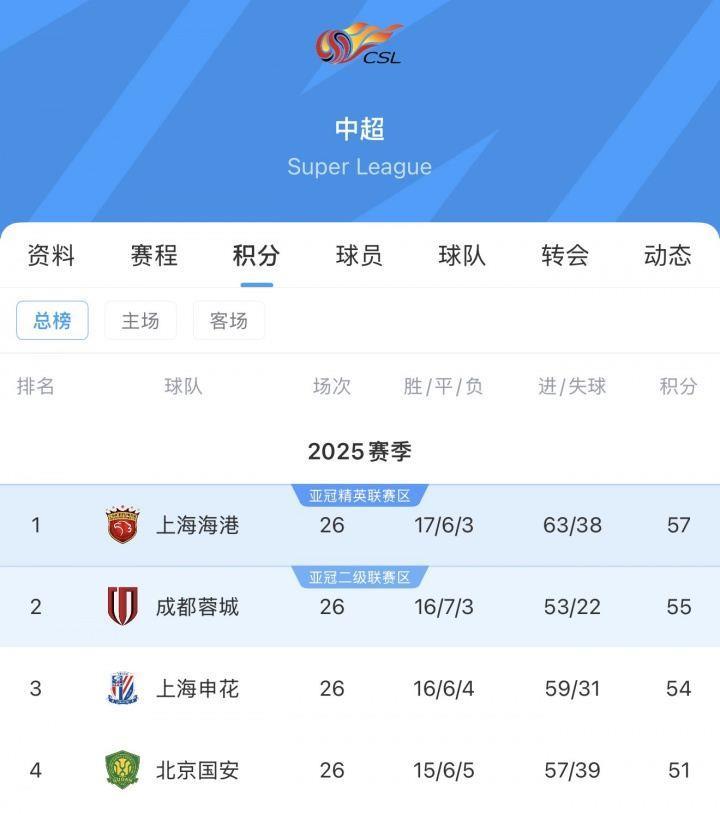
Task: Filter standings by 客场 away games
Action: tap(229, 321)
